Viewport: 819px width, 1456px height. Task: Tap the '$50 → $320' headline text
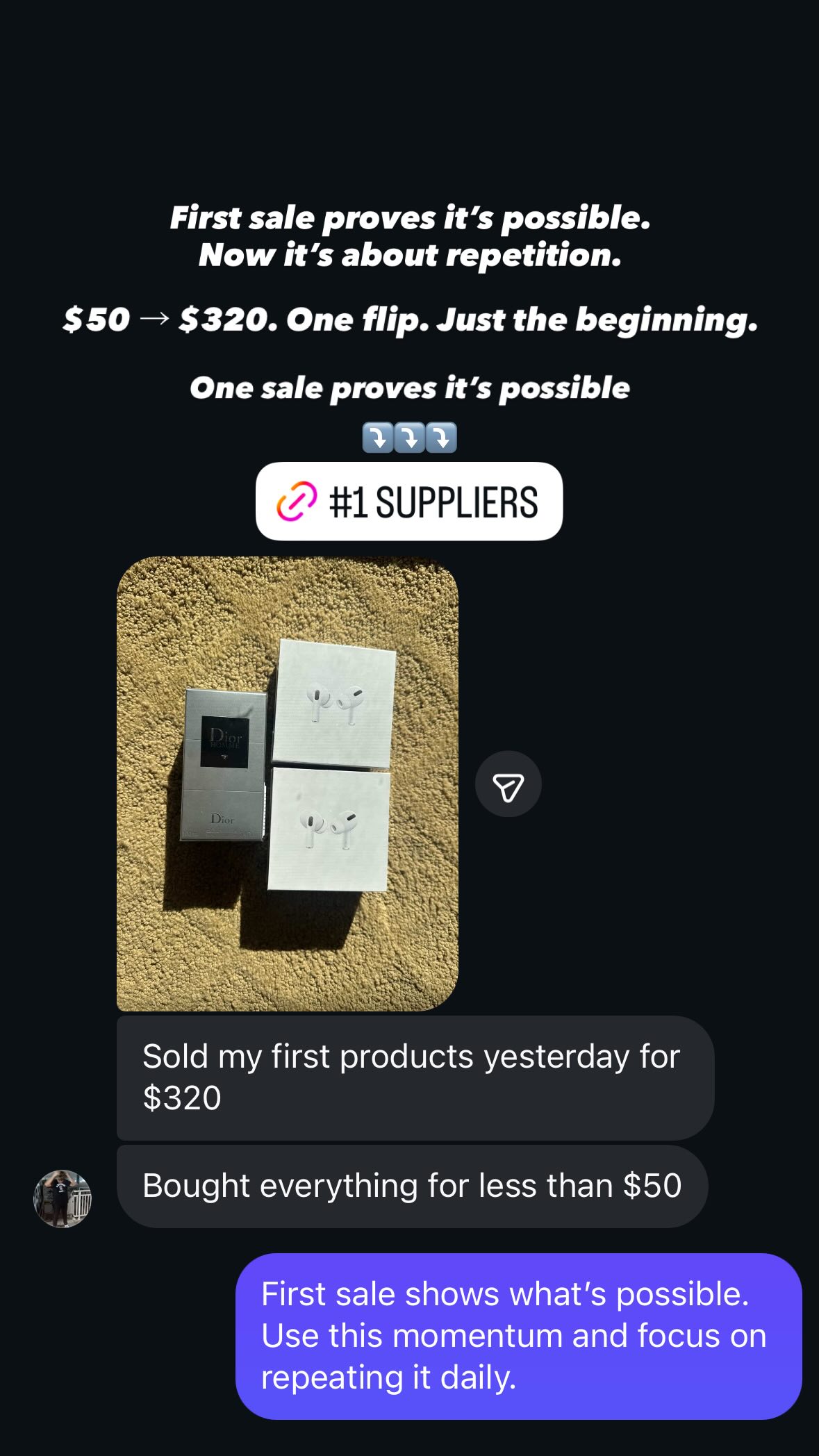[410, 320]
